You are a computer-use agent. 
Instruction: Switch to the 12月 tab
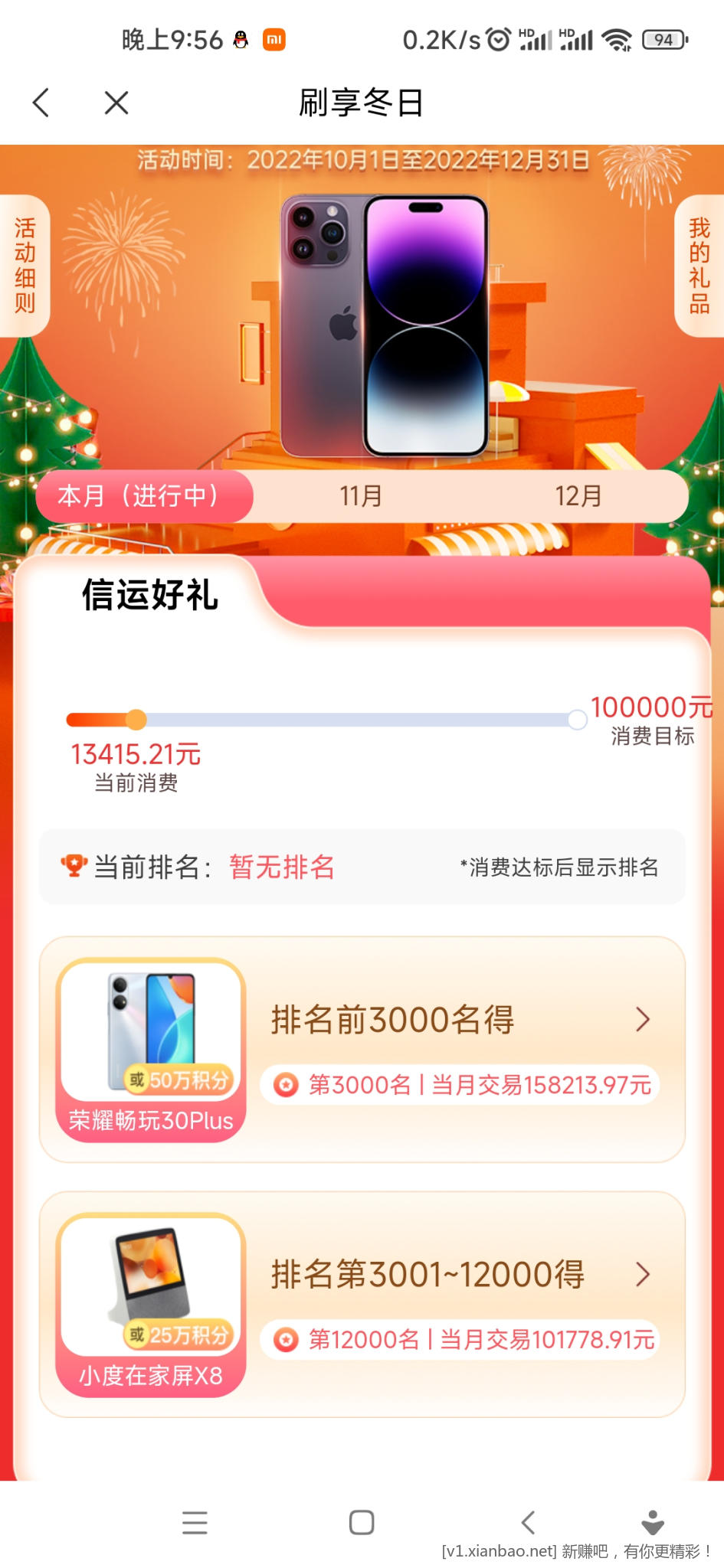[578, 496]
